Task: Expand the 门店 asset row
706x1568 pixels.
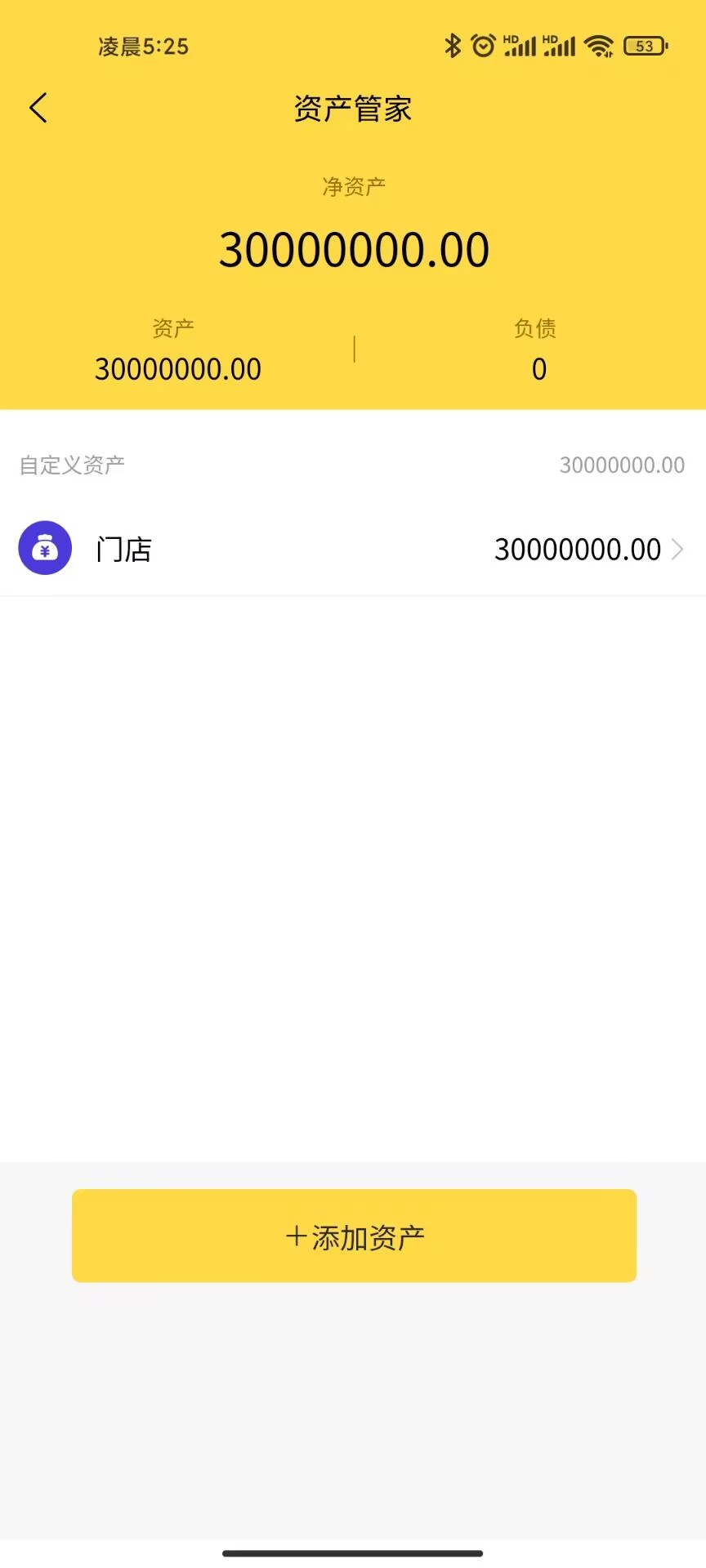Action: pos(353,548)
